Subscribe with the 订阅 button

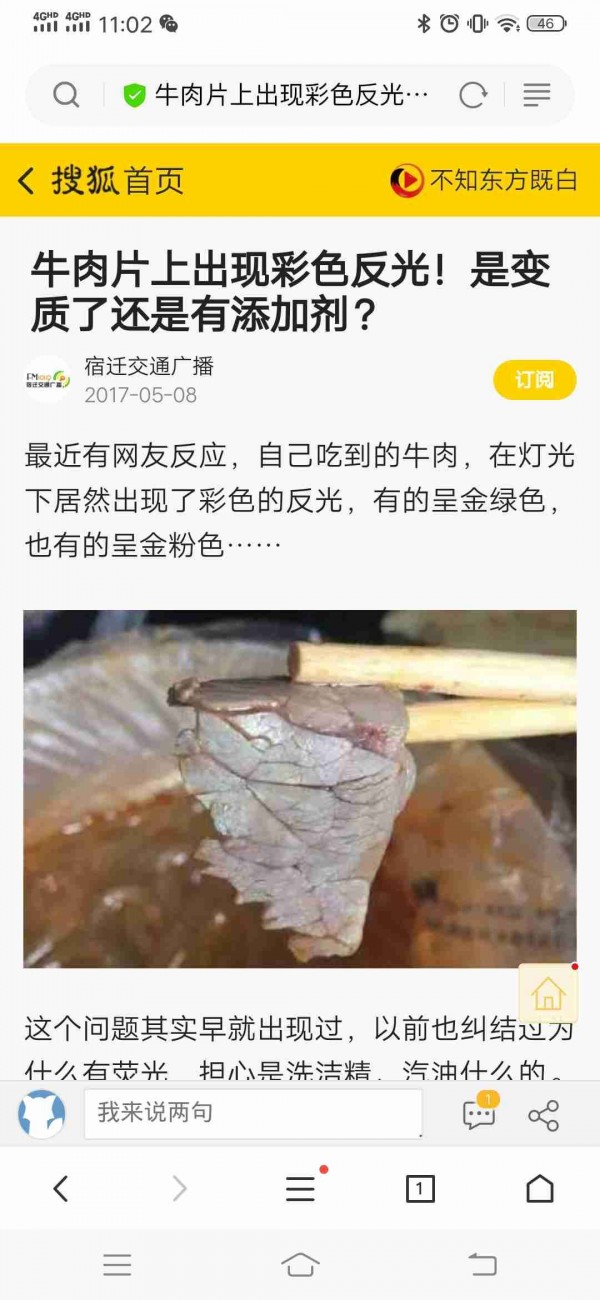[x=534, y=380]
